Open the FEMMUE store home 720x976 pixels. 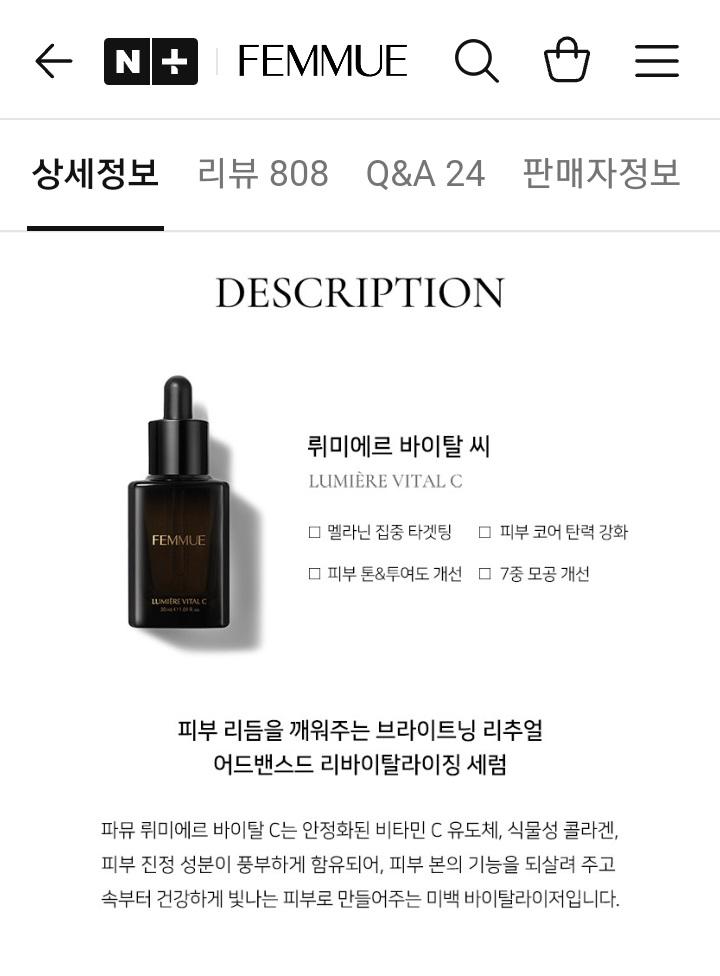(x=322, y=62)
